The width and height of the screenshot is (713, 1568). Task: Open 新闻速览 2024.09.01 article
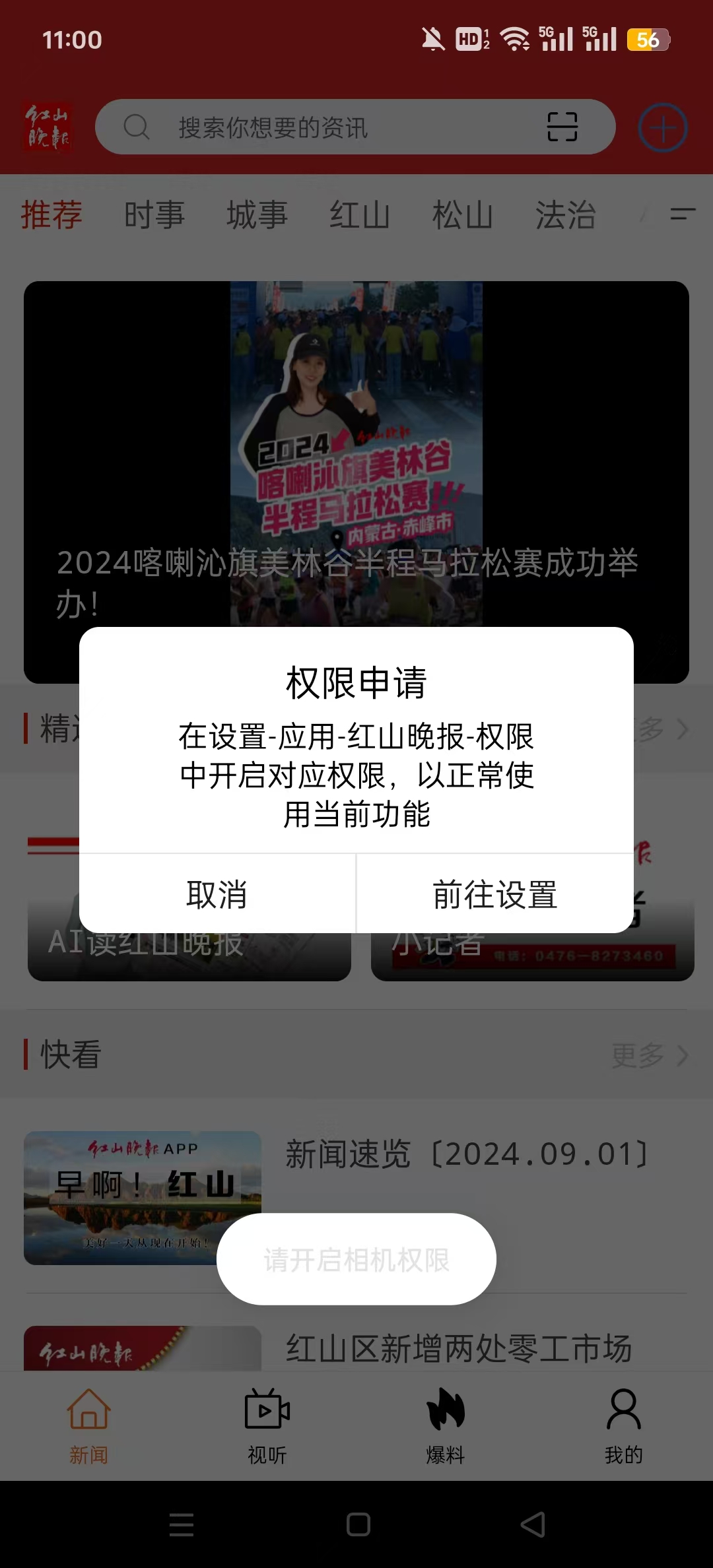467,1154
